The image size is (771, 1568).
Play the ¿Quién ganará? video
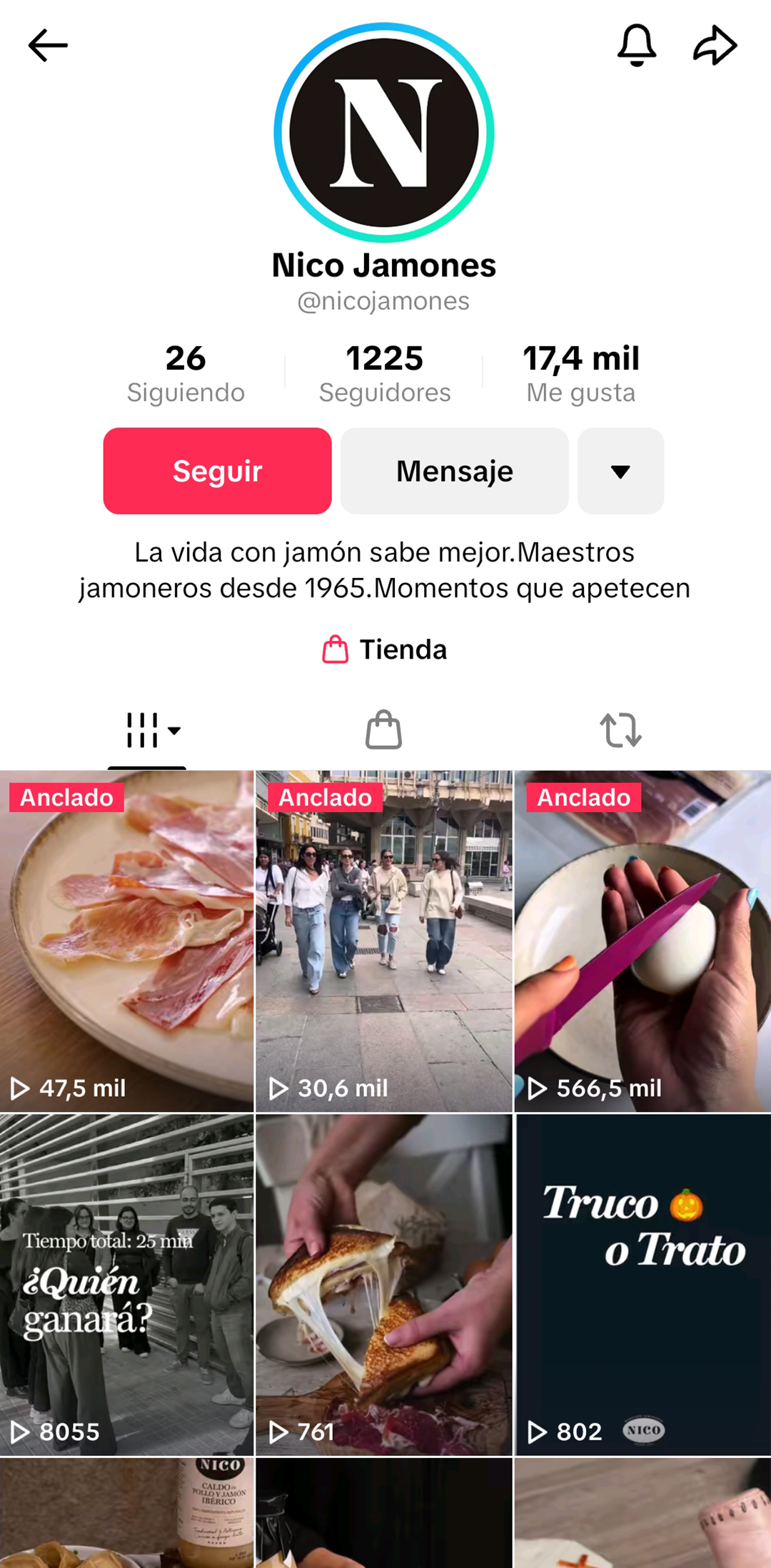pyautogui.click(x=126, y=1285)
